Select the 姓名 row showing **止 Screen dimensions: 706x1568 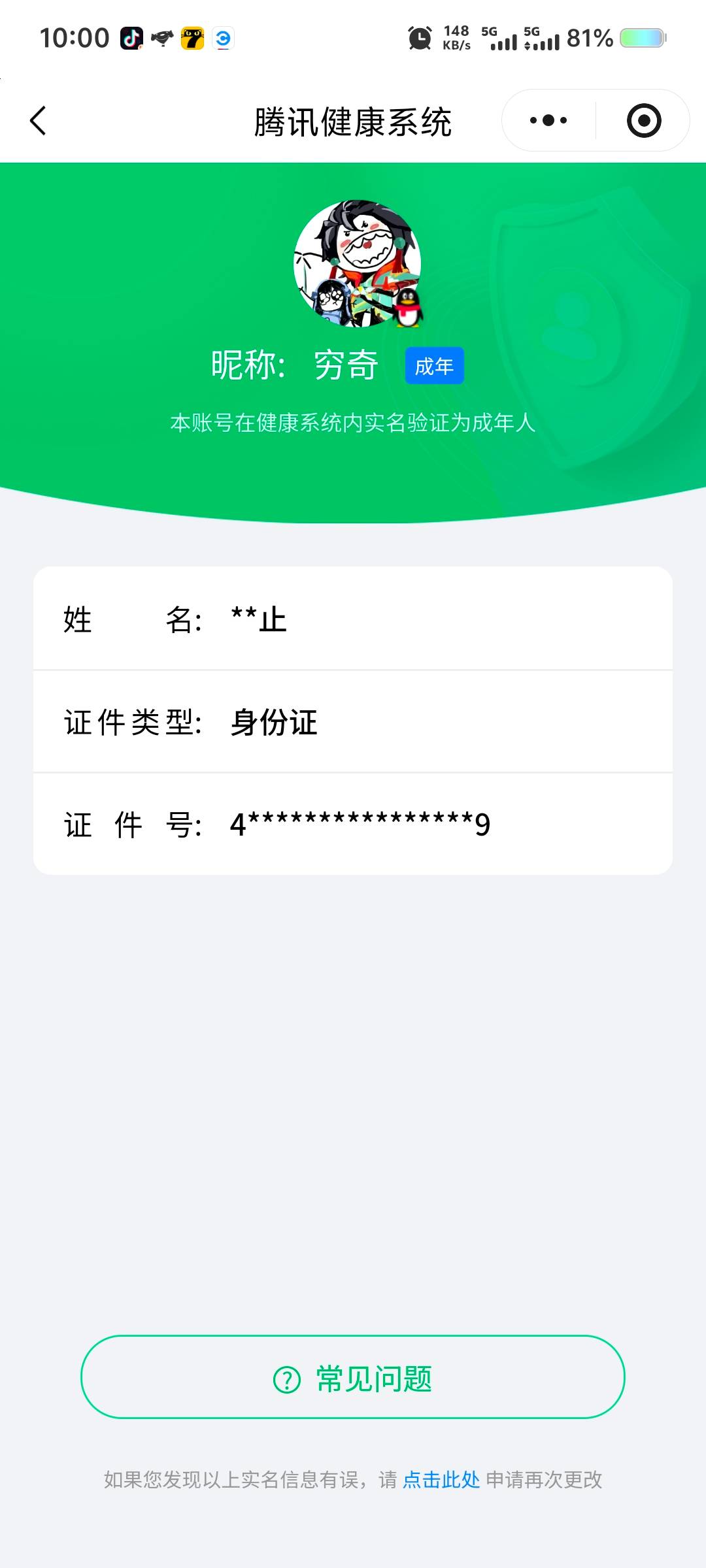(x=353, y=622)
